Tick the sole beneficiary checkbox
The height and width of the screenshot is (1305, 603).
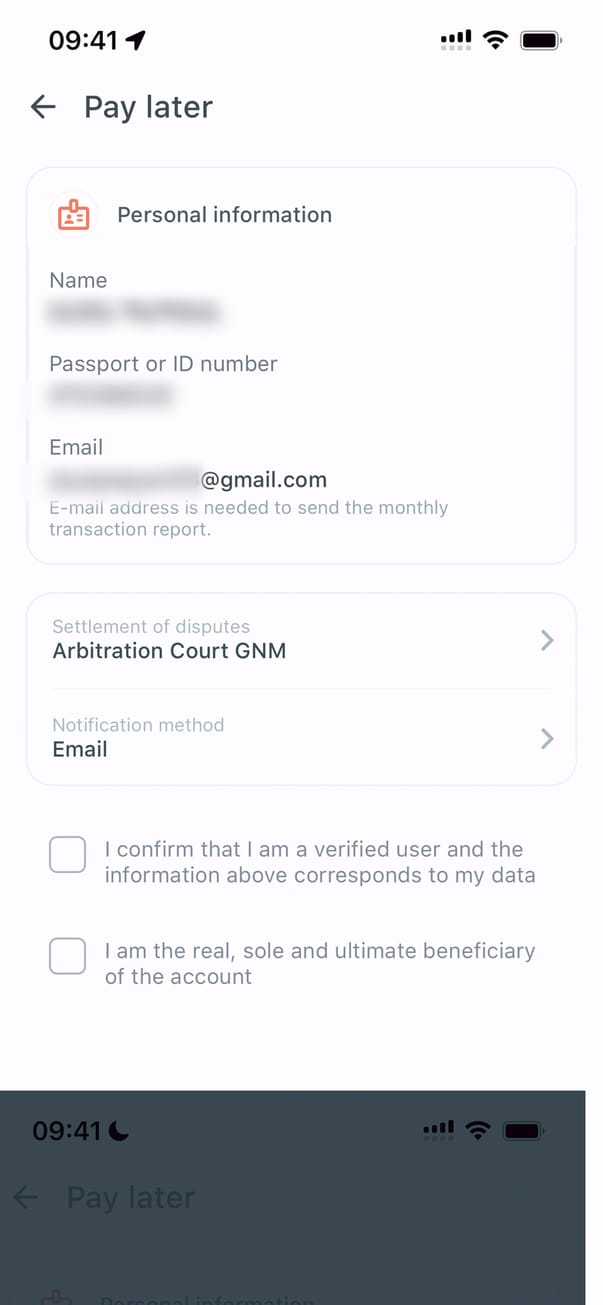click(68, 956)
